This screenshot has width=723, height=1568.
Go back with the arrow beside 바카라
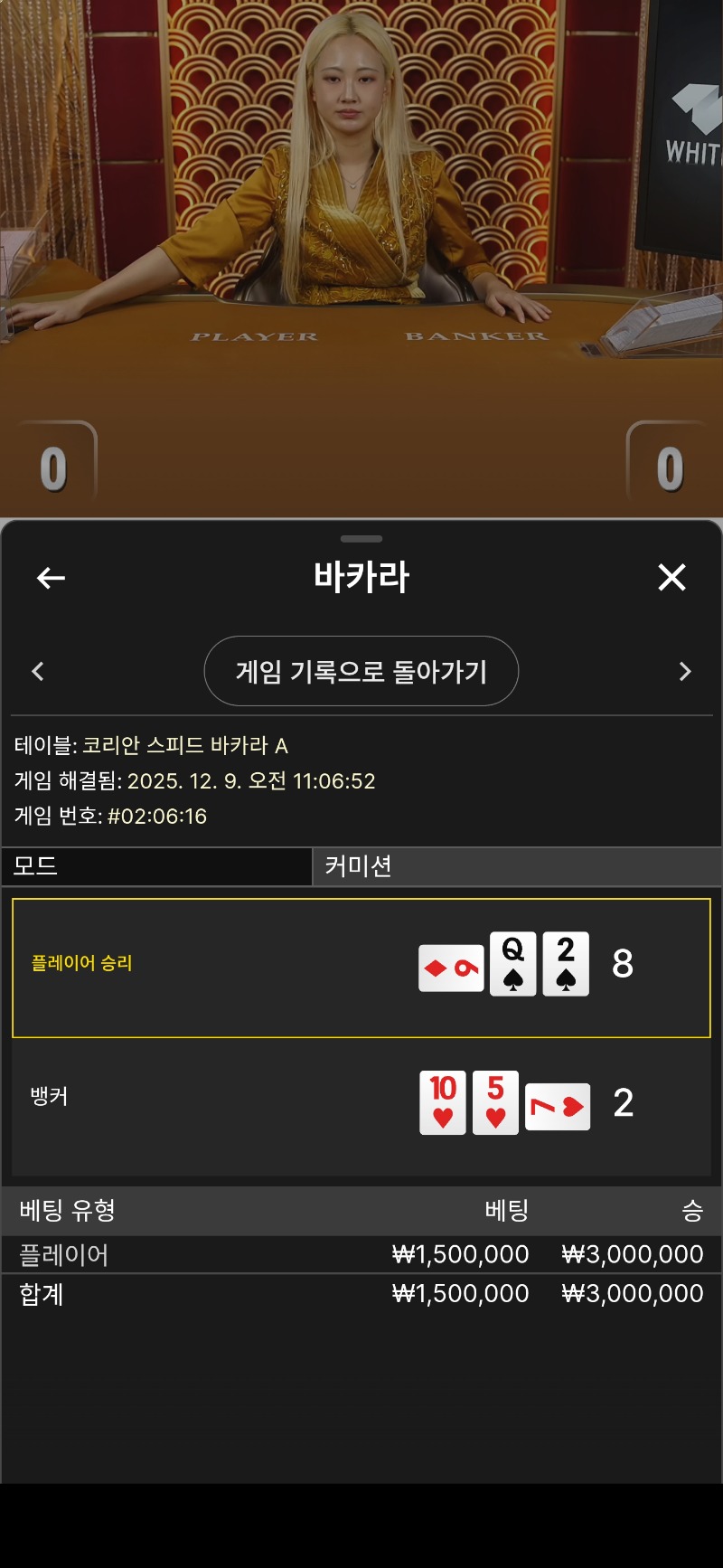click(x=51, y=578)
